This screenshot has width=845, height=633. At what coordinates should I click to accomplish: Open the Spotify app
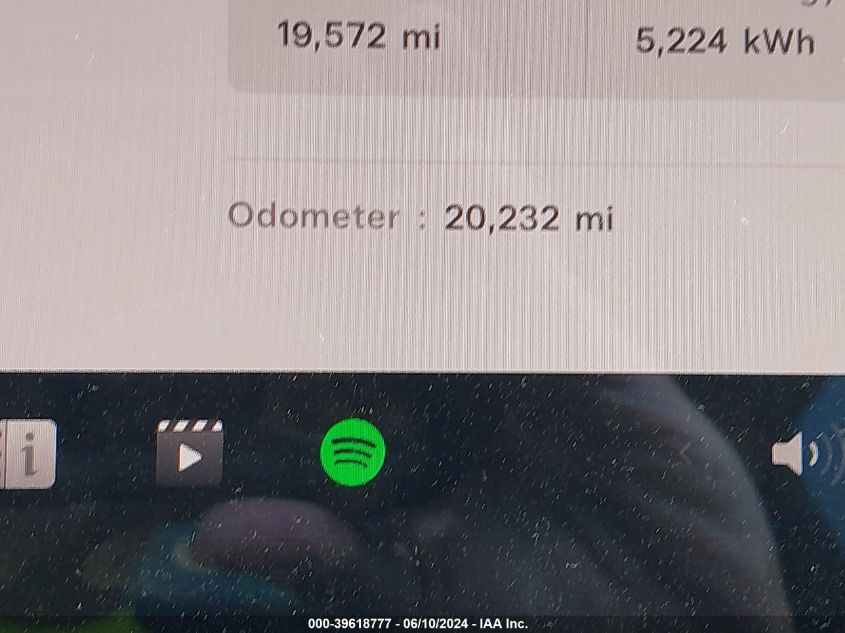point(353,453)
